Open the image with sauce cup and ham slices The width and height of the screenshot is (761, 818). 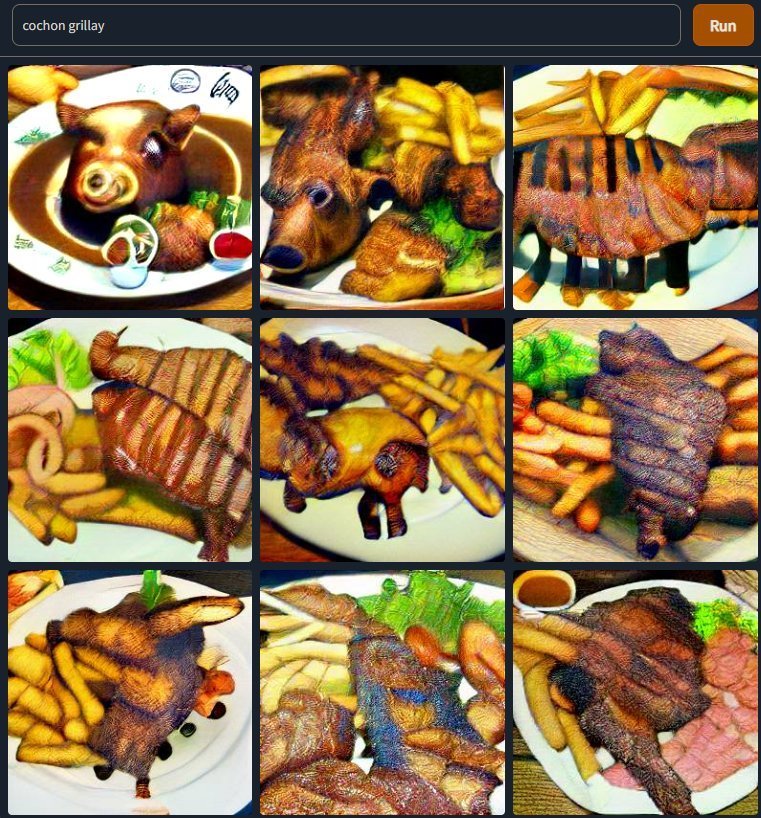click(635, 692)
